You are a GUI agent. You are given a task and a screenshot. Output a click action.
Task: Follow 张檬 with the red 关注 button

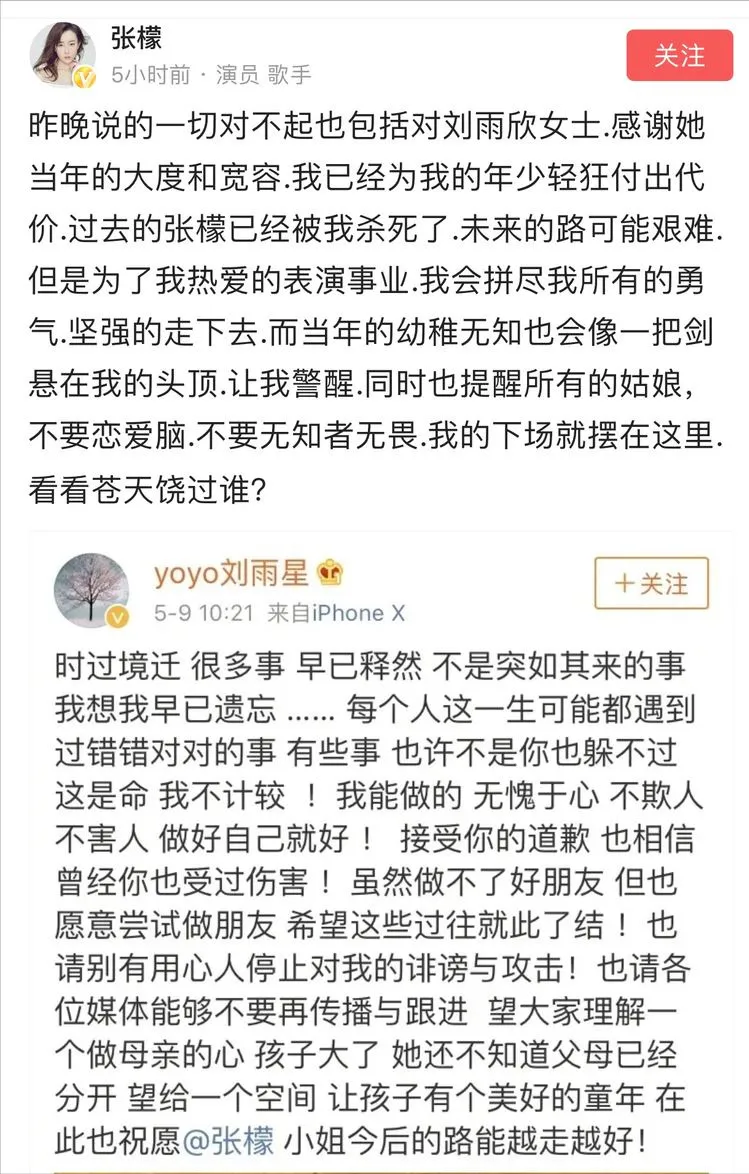tap(679, 55)
